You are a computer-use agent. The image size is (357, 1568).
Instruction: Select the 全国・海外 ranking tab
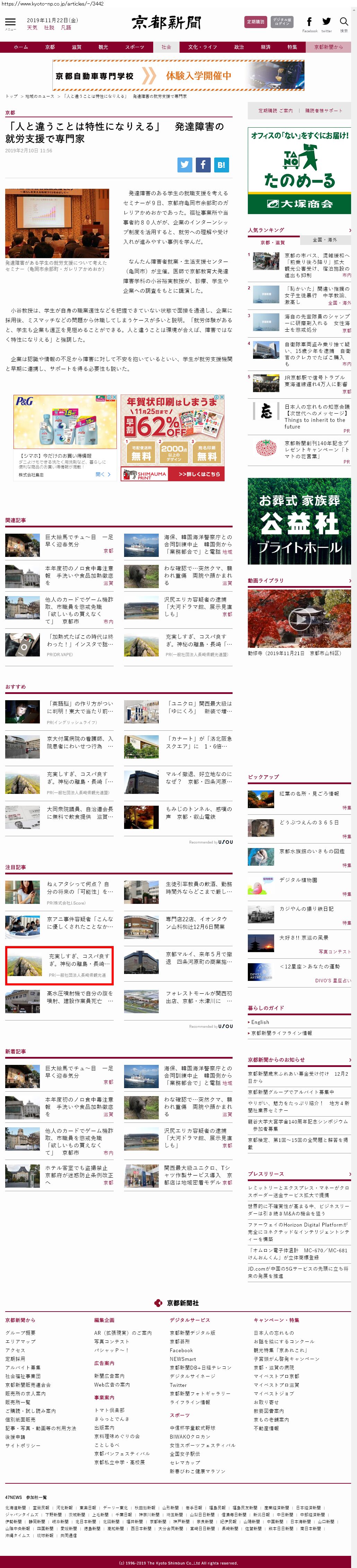point(324,240)
